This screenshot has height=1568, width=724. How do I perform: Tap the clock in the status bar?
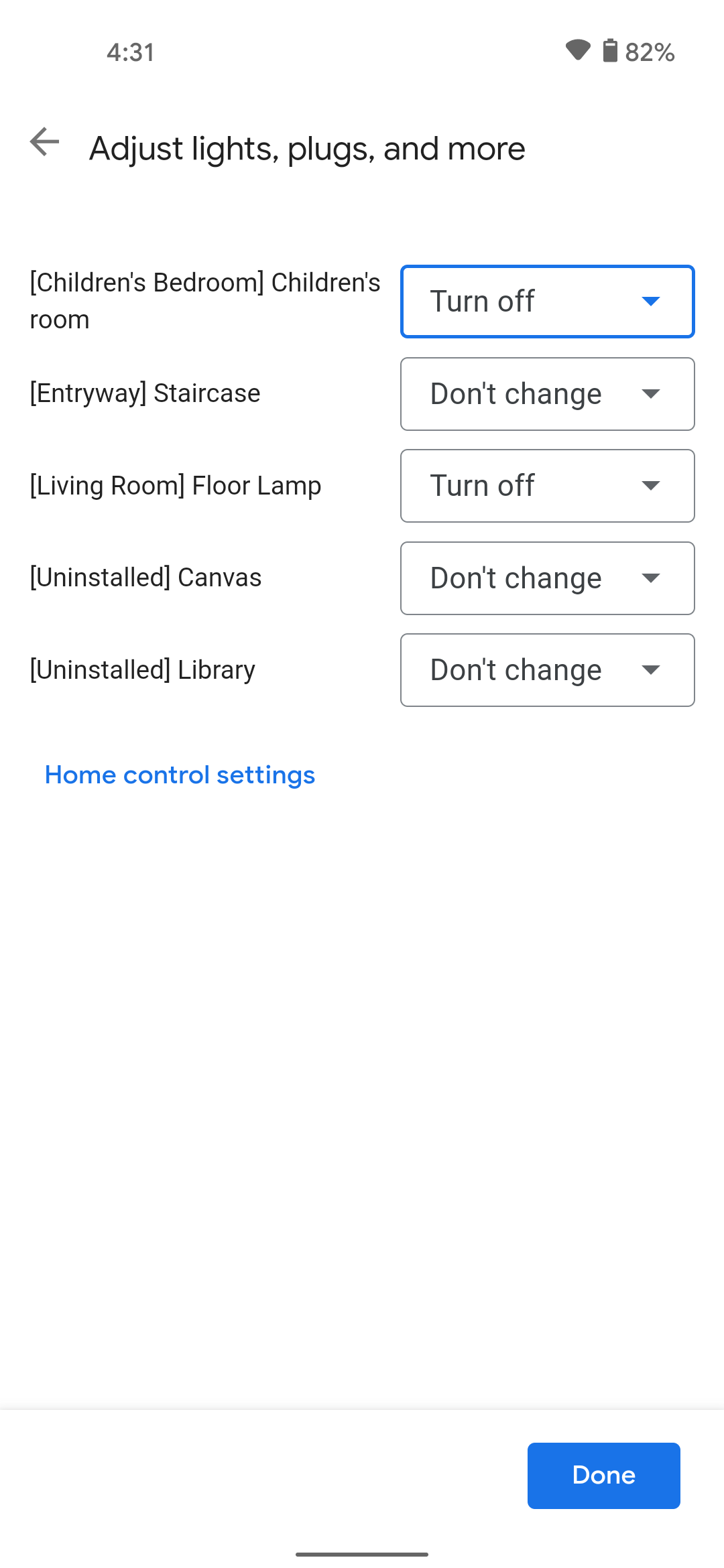tap(130, 52)
